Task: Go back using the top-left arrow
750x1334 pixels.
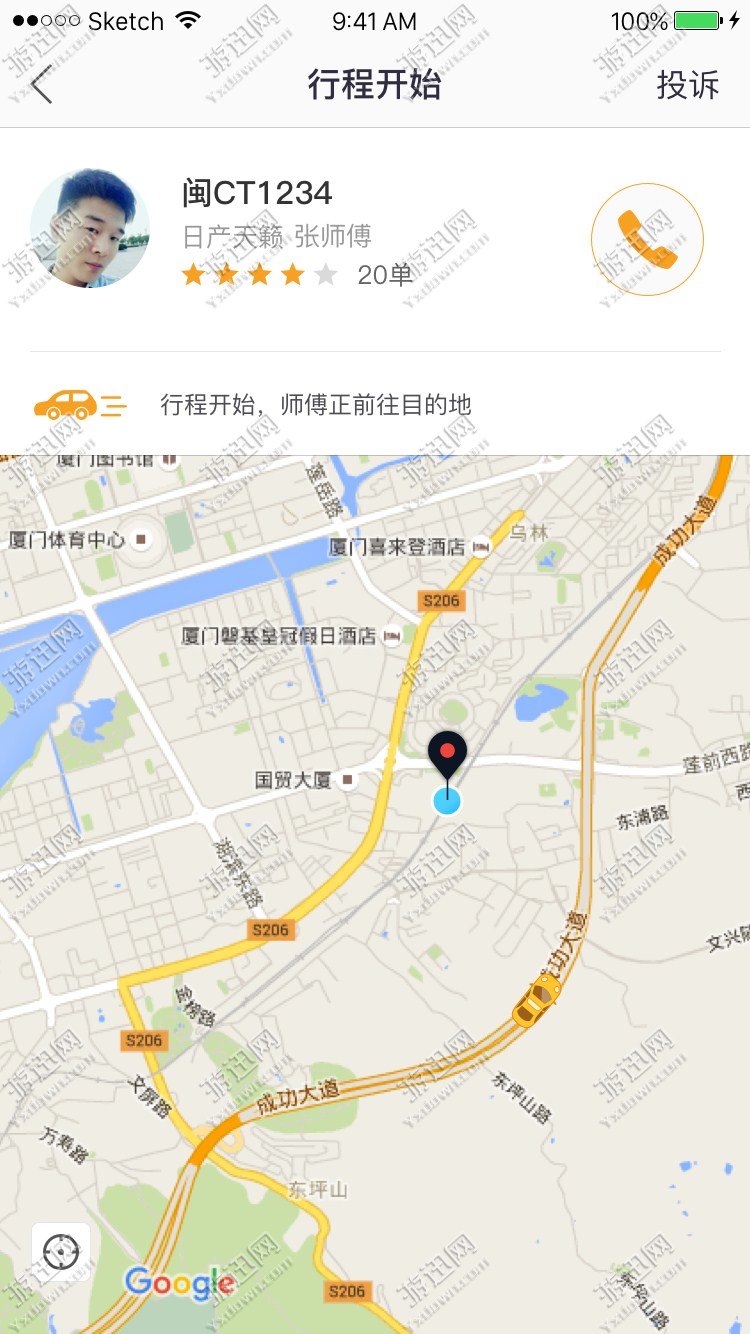Action: coord(41,85)
